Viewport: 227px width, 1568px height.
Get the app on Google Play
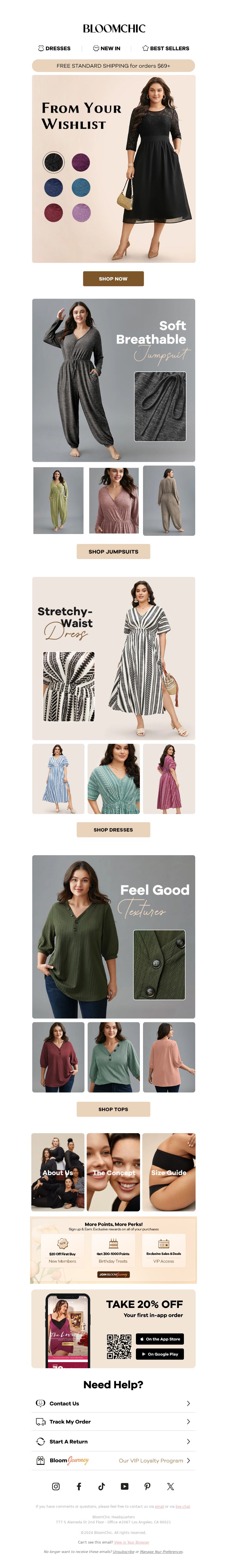pos(160,1354)
